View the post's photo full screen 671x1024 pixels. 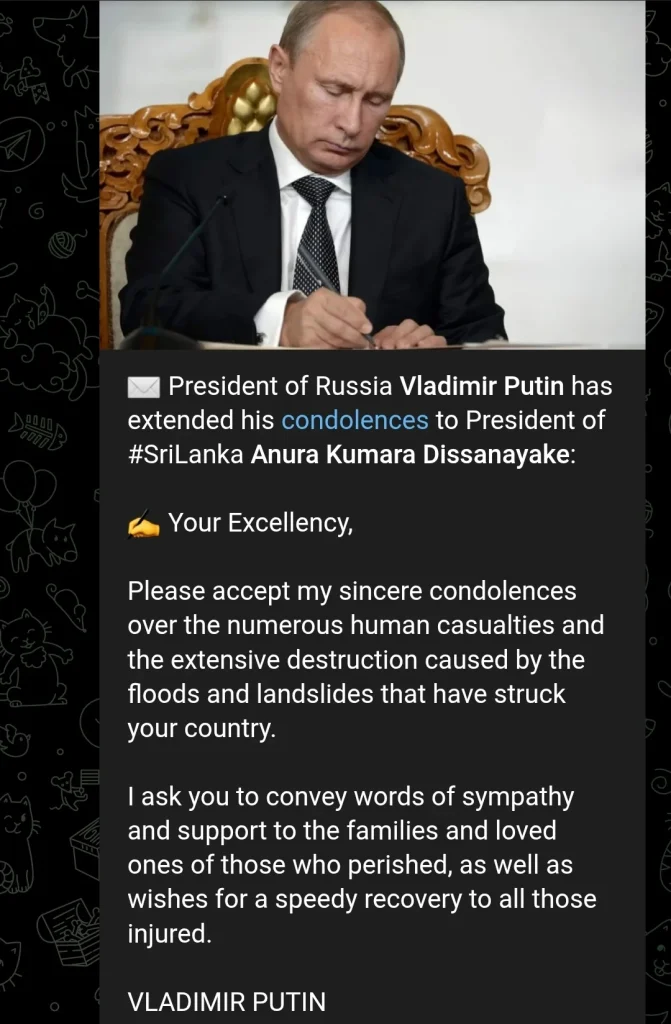point(372,174)
